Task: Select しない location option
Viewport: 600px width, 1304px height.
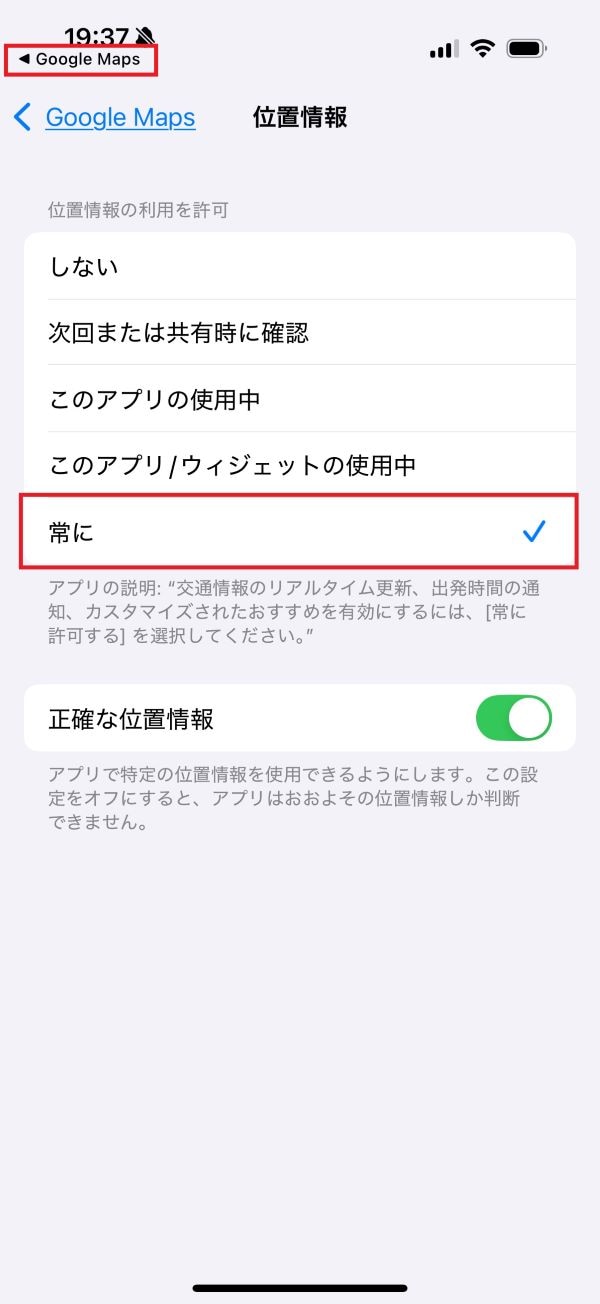Action: (299, 266)
